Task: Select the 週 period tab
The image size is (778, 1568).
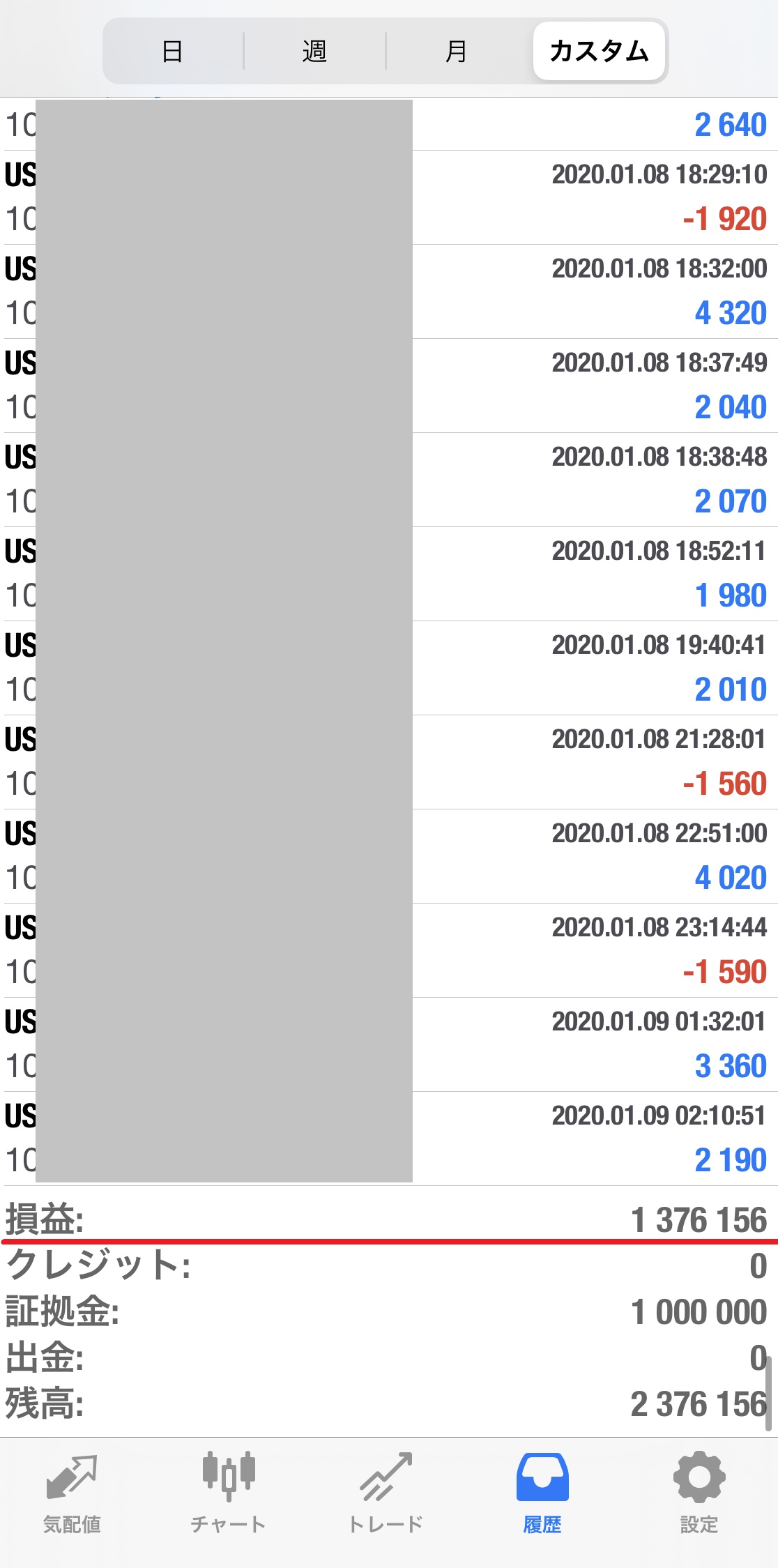Action: click(x=314, y=51)
